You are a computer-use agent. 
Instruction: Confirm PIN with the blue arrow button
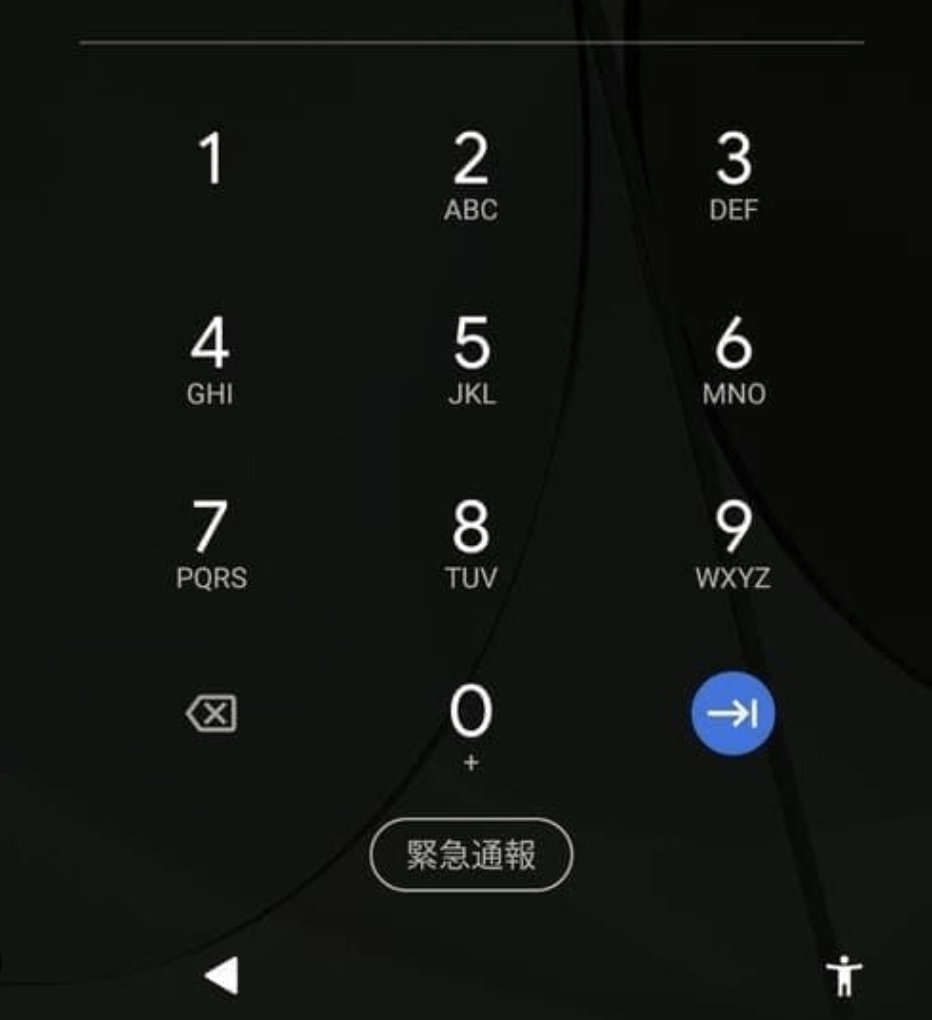pyautogui.click(x=733, y=713)
